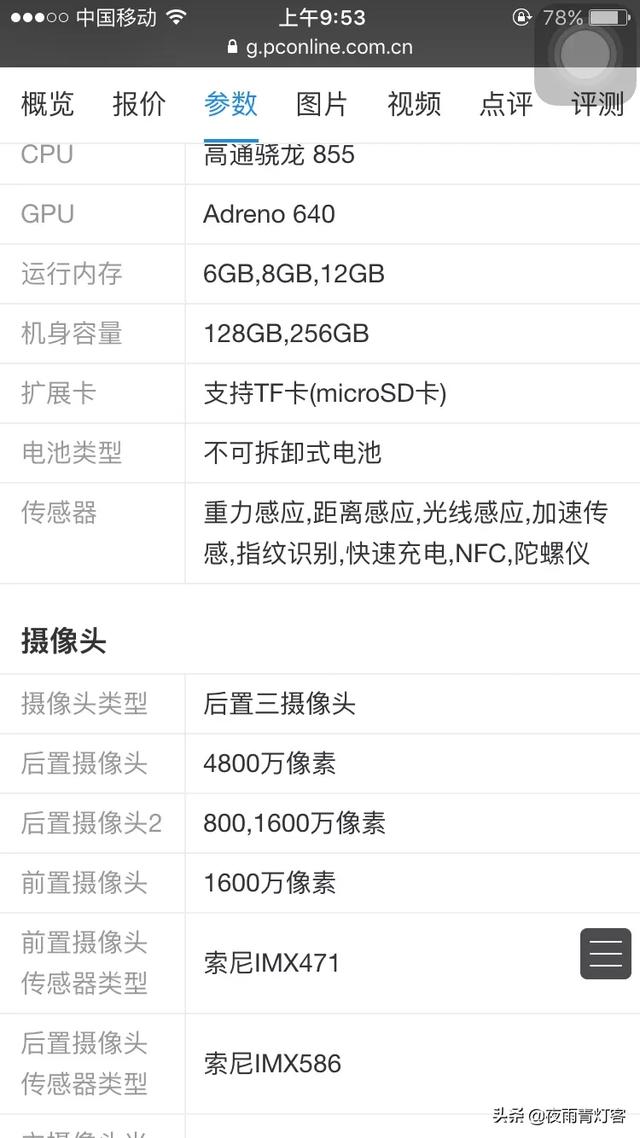Tap the AssistiveTouch floating button
Image resolution: width=640 pixels, height=1138 pixels.
[587, 55]
